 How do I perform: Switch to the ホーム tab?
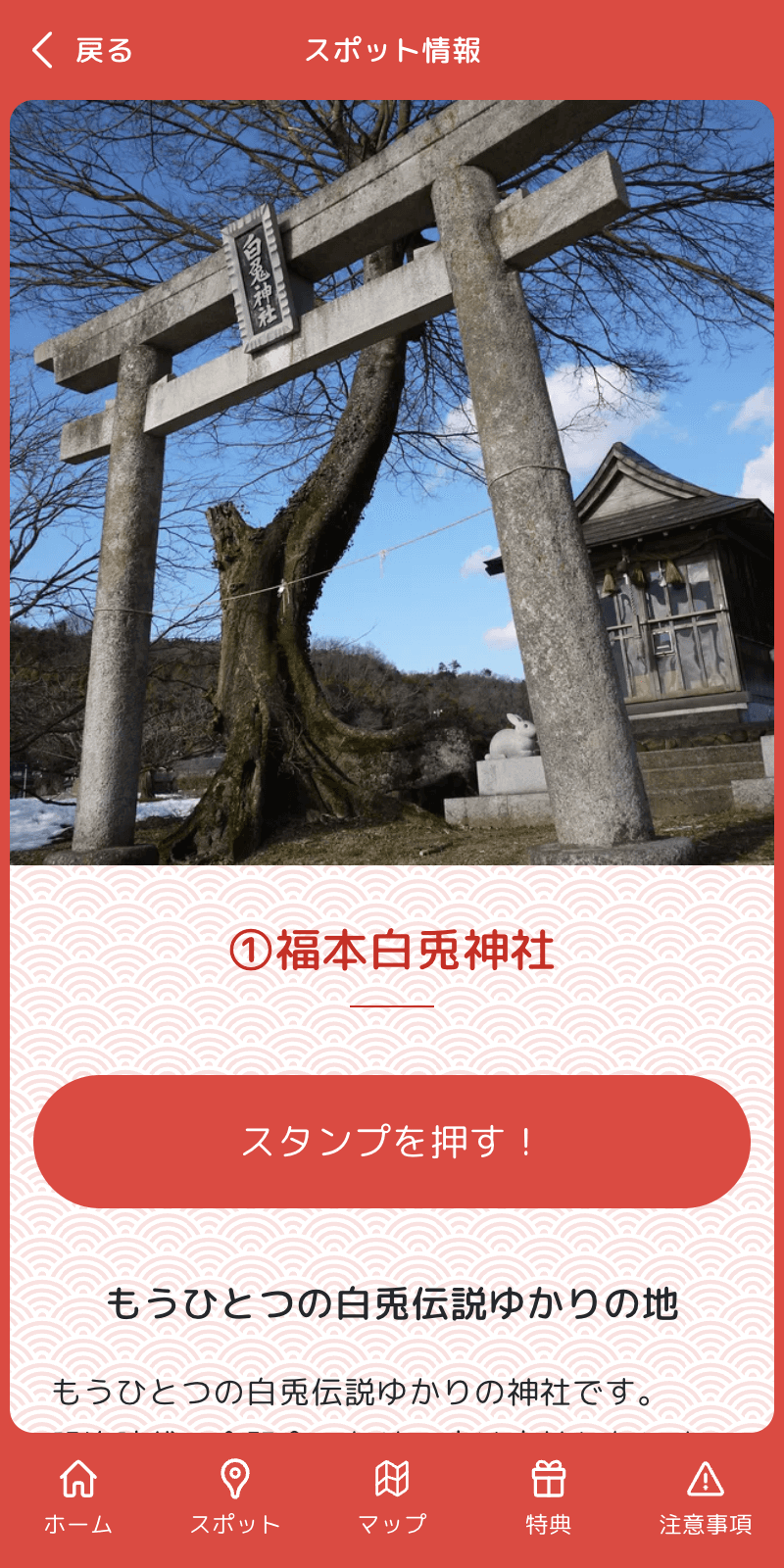pos(78,1496)
